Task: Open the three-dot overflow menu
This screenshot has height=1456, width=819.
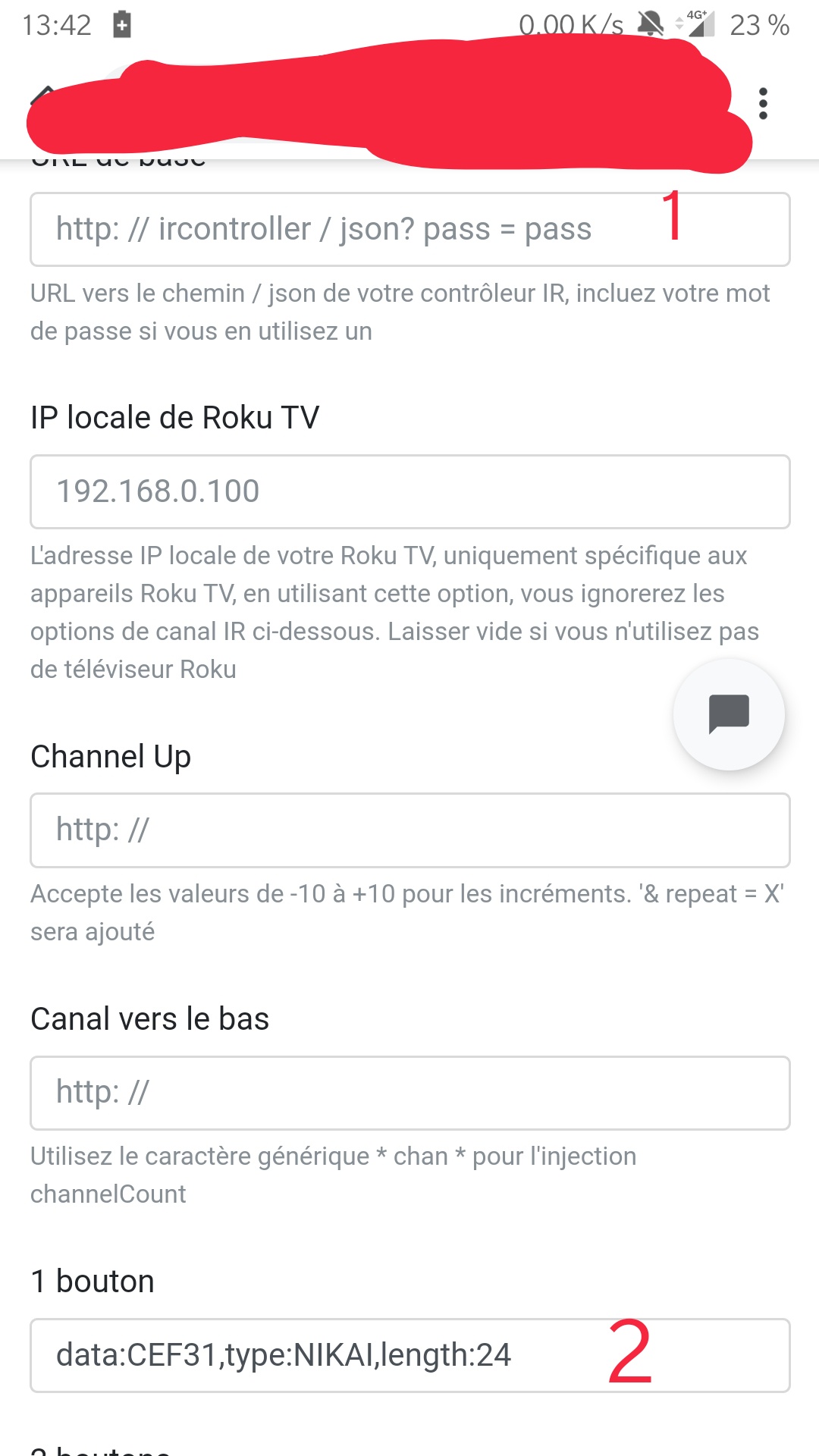Action: pyautogui.click(x=763, y=105)
